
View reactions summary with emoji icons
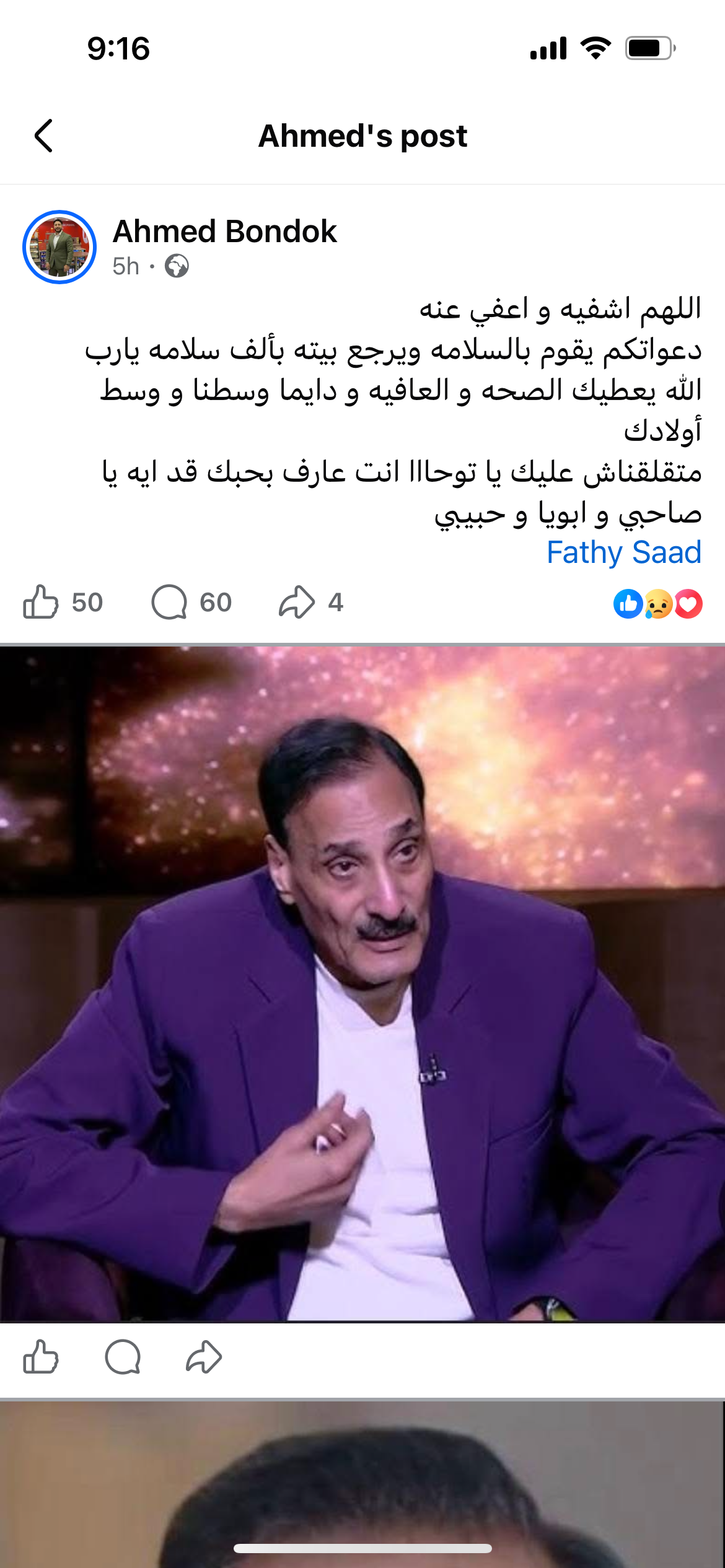pos(657,604)
